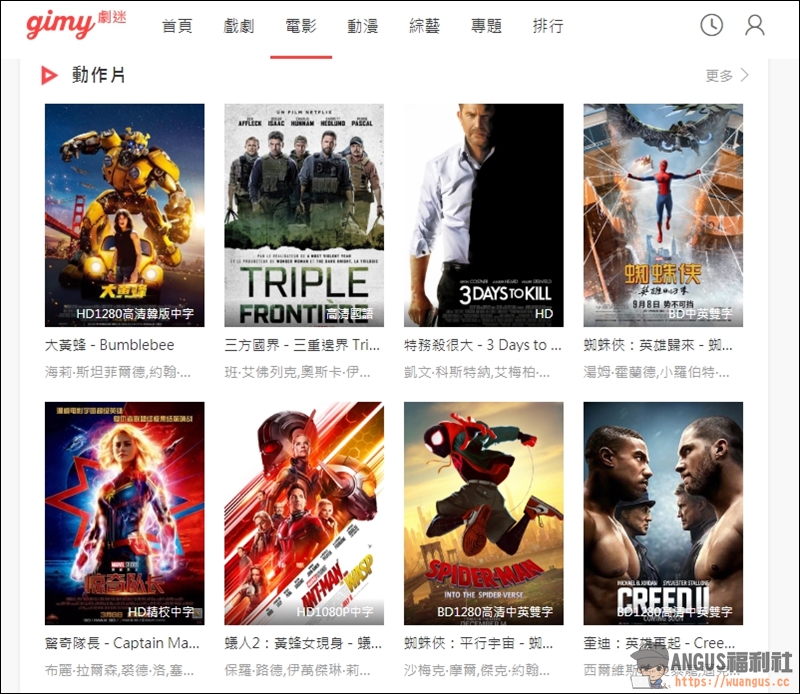
Task: Switch to the 戲劇 tab
Action: tap(239, 26)
